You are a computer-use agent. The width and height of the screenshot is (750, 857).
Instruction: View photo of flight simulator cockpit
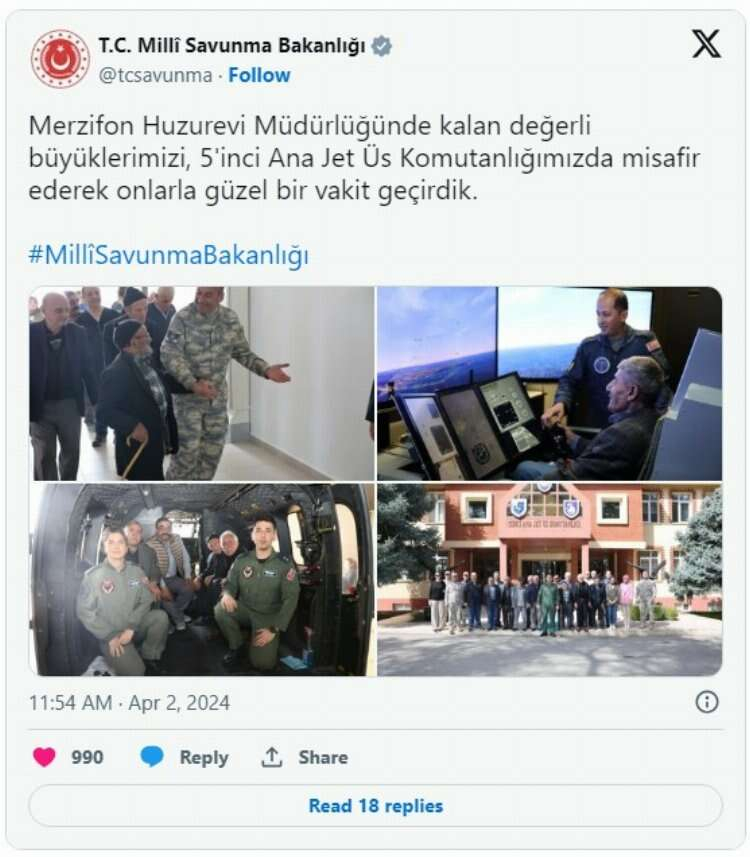coord(549,383)
